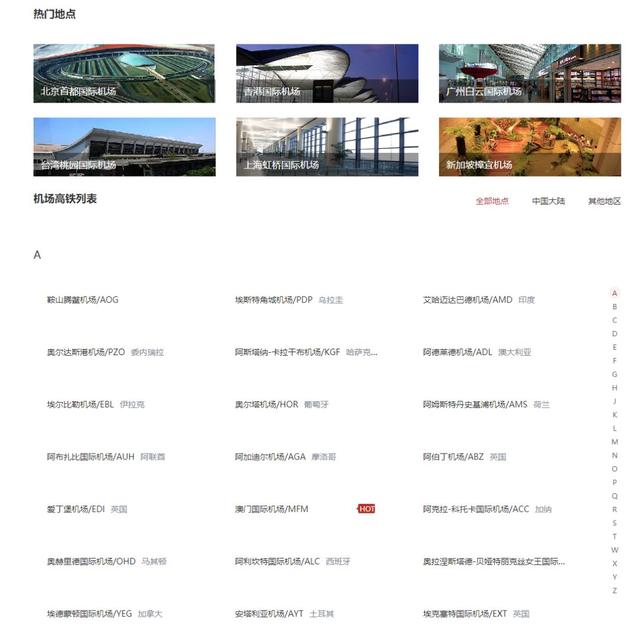The height and width of the screenshot is (632, 640).
Task: Open 鞍山腾鳌机场/AOG entry
Action: [82, 300]
